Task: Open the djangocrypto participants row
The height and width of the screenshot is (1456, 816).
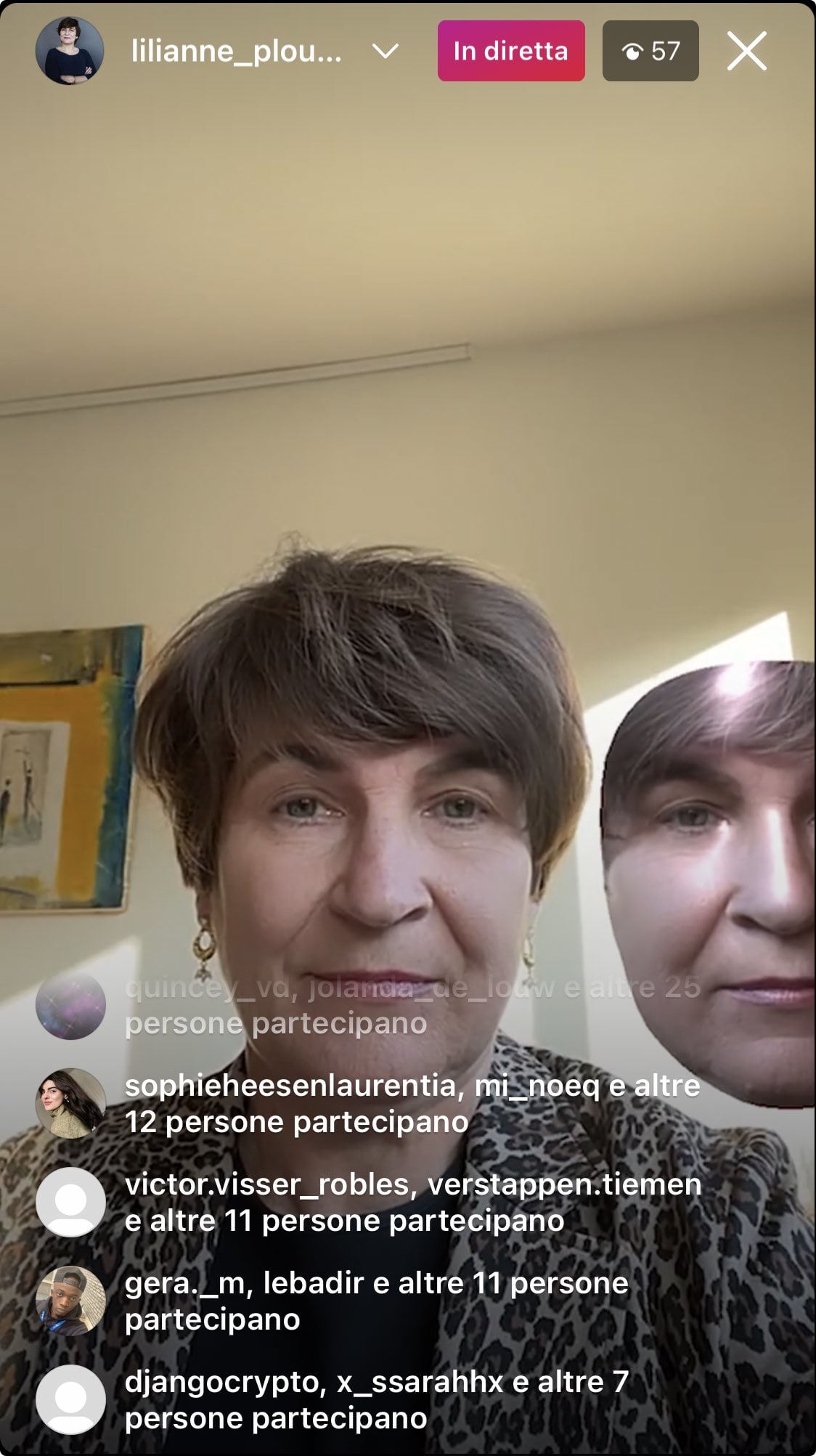Action: pyautogui.click(x=332, y=1400)
